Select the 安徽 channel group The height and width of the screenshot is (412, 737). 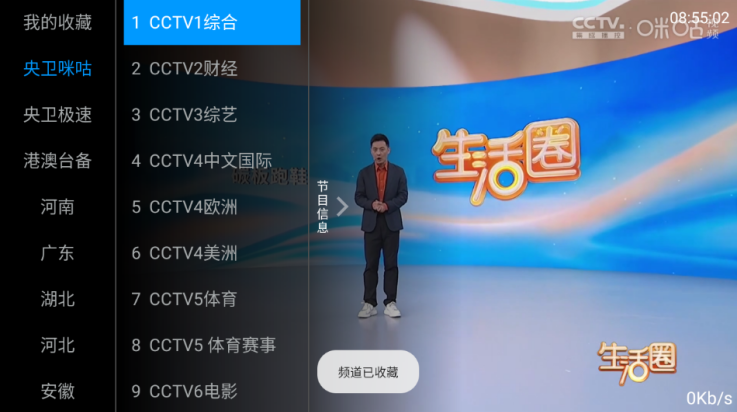57,391
